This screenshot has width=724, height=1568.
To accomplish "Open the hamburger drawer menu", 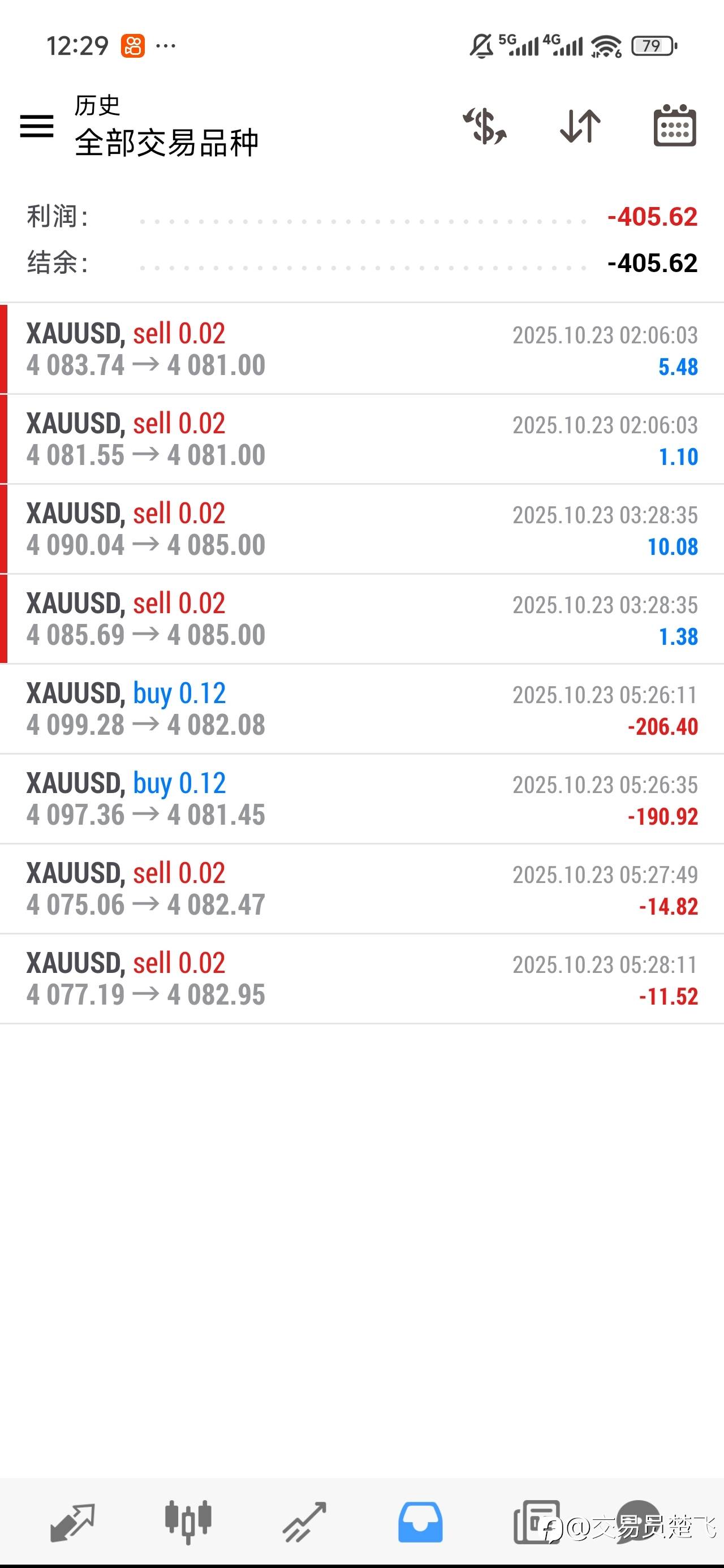I will click(37, 127).
